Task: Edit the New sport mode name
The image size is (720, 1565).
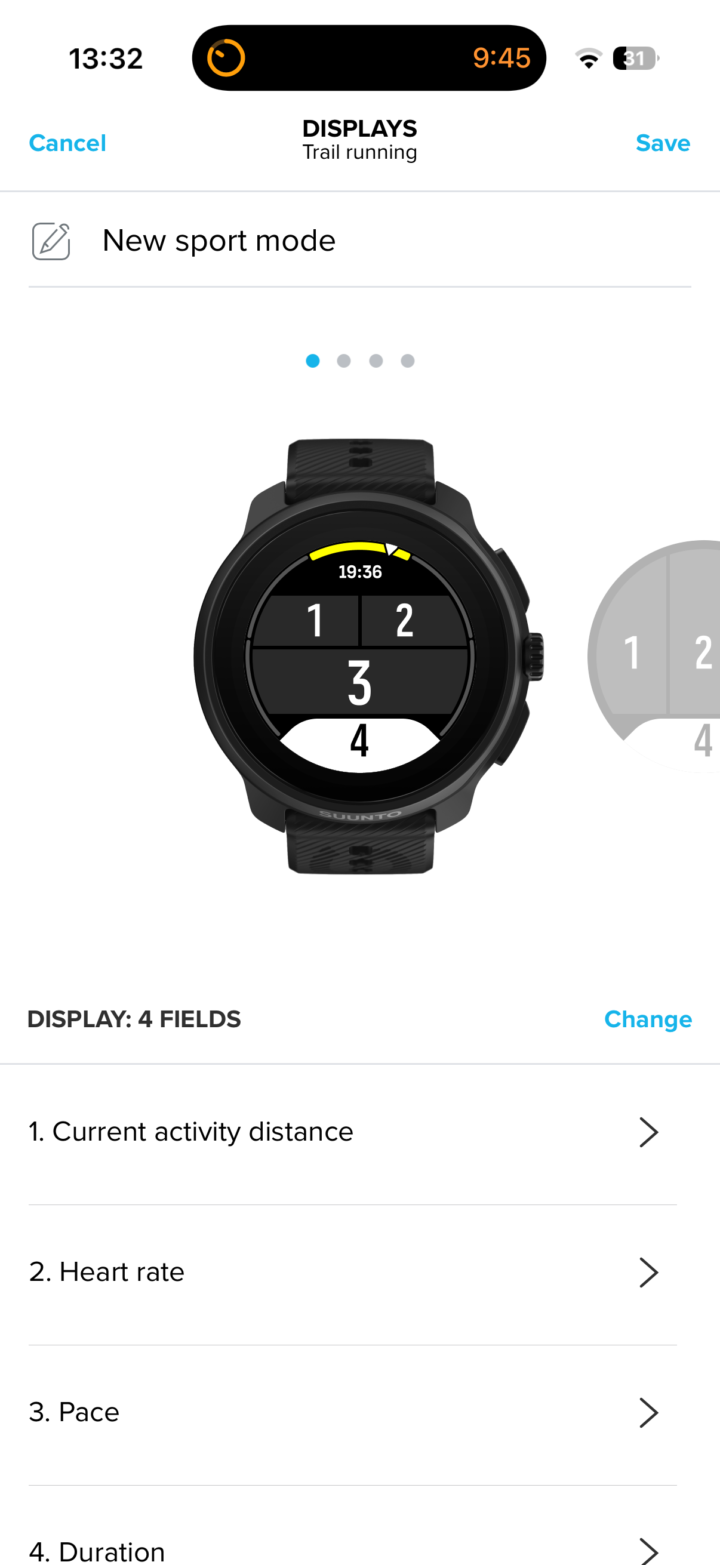Action: tap(218, 241)
